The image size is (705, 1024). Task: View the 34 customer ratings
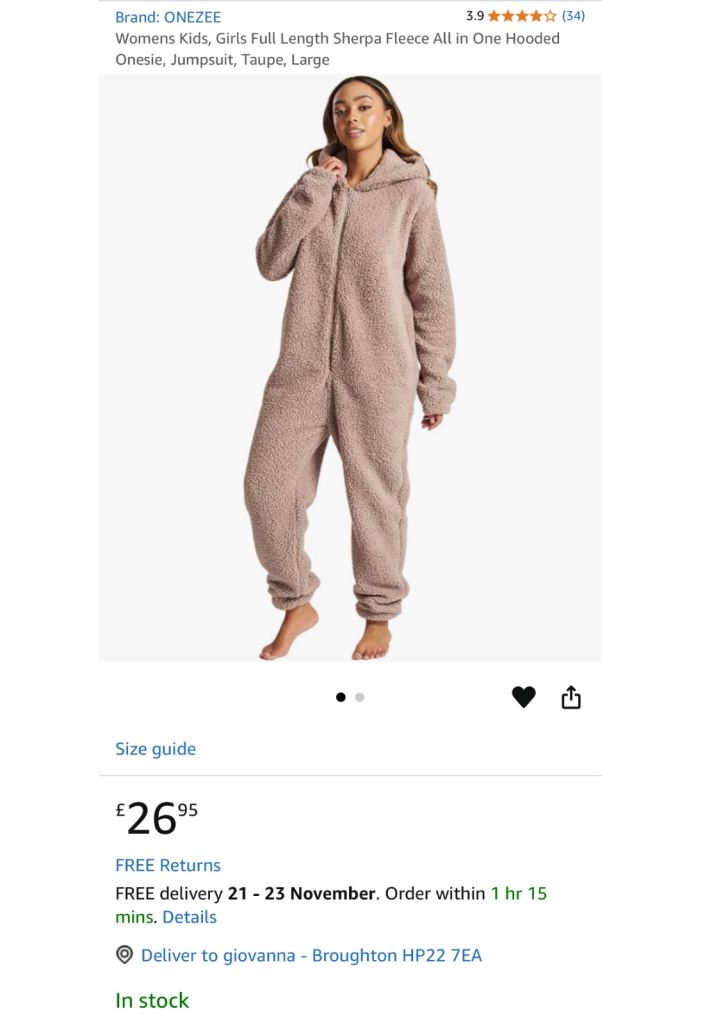coord(573,16)
